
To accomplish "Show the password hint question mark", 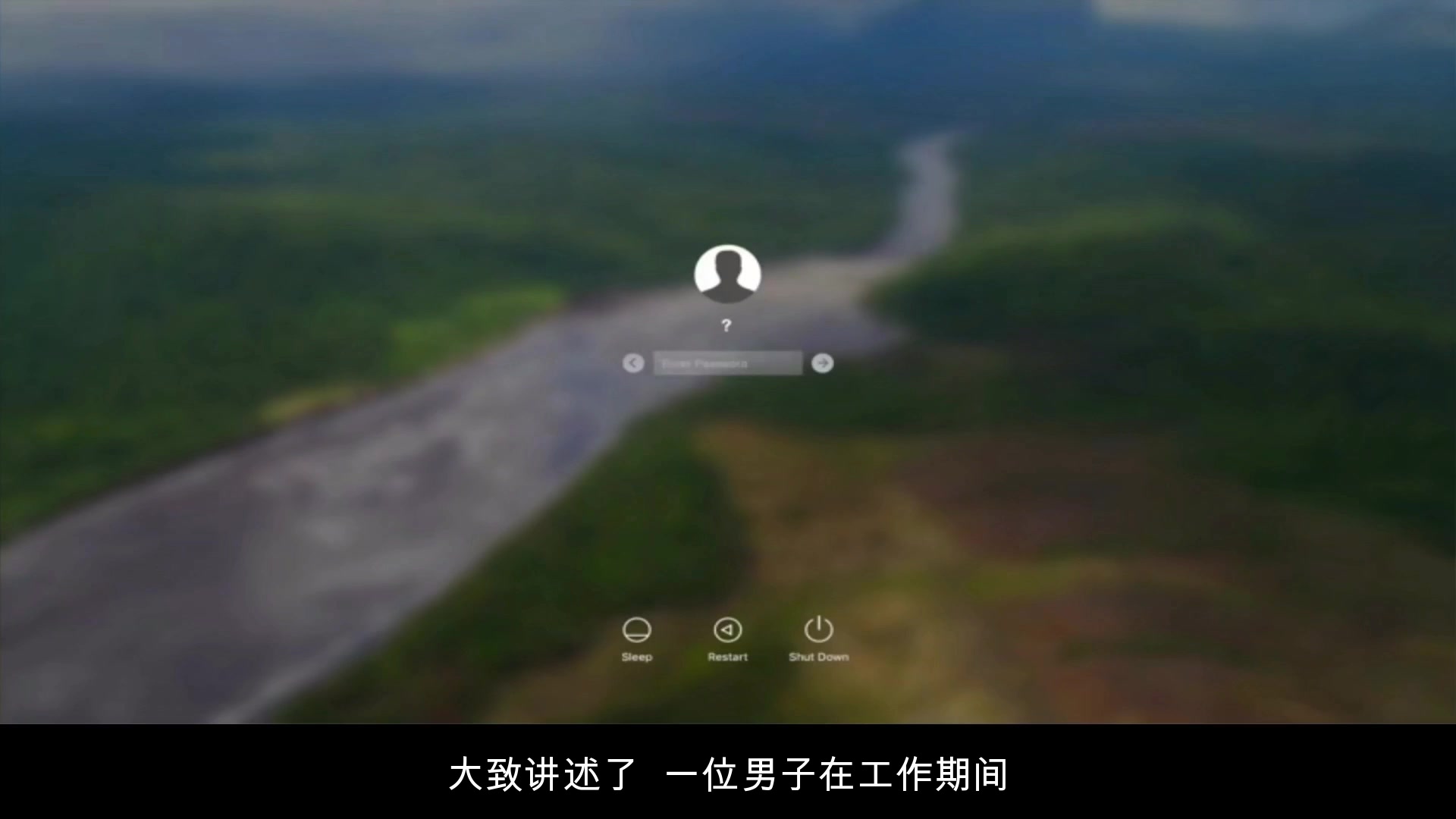I will (x=726, y=325).
